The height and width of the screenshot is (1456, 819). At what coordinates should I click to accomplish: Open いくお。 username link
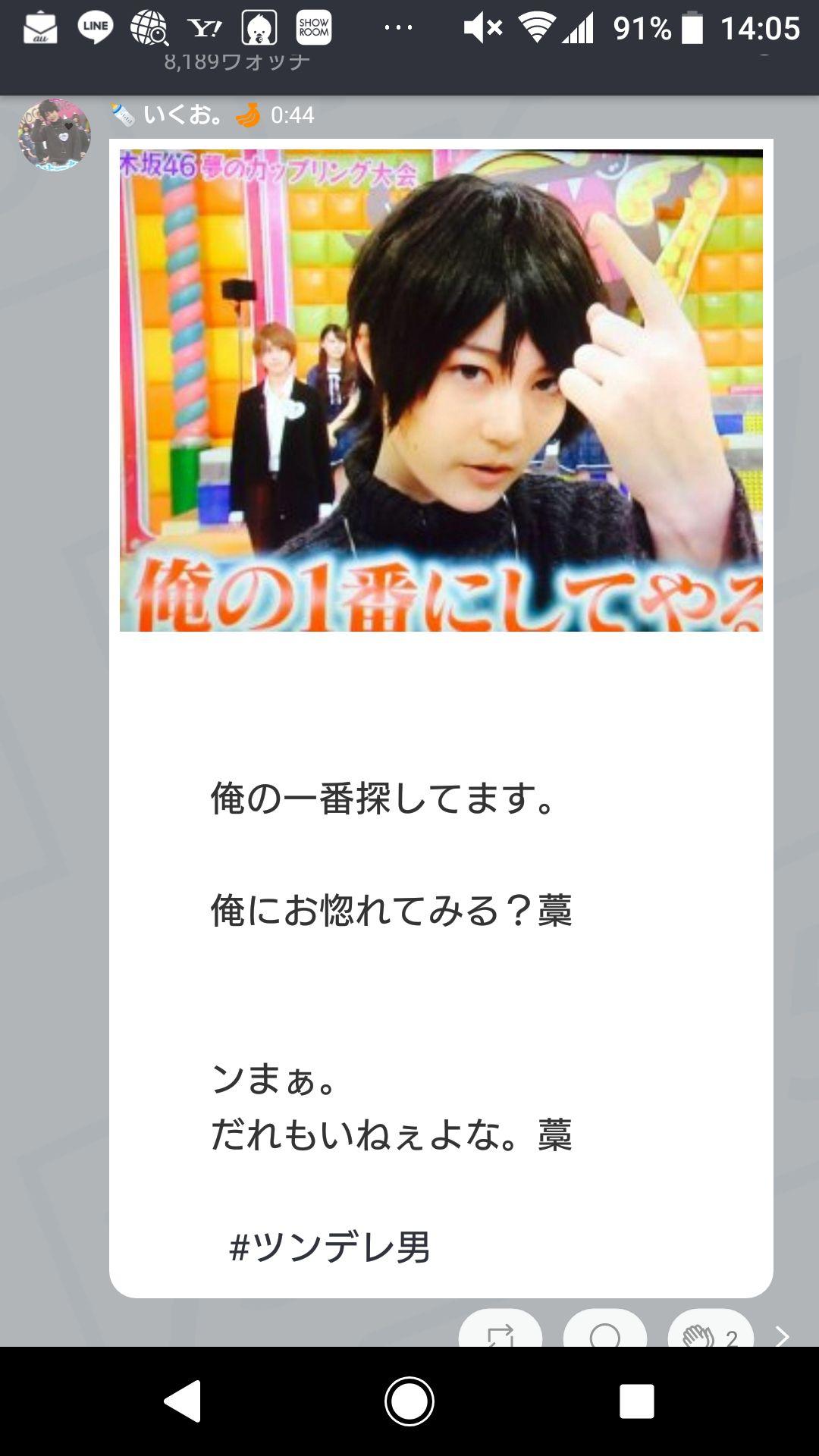click(x=184, y=115)
